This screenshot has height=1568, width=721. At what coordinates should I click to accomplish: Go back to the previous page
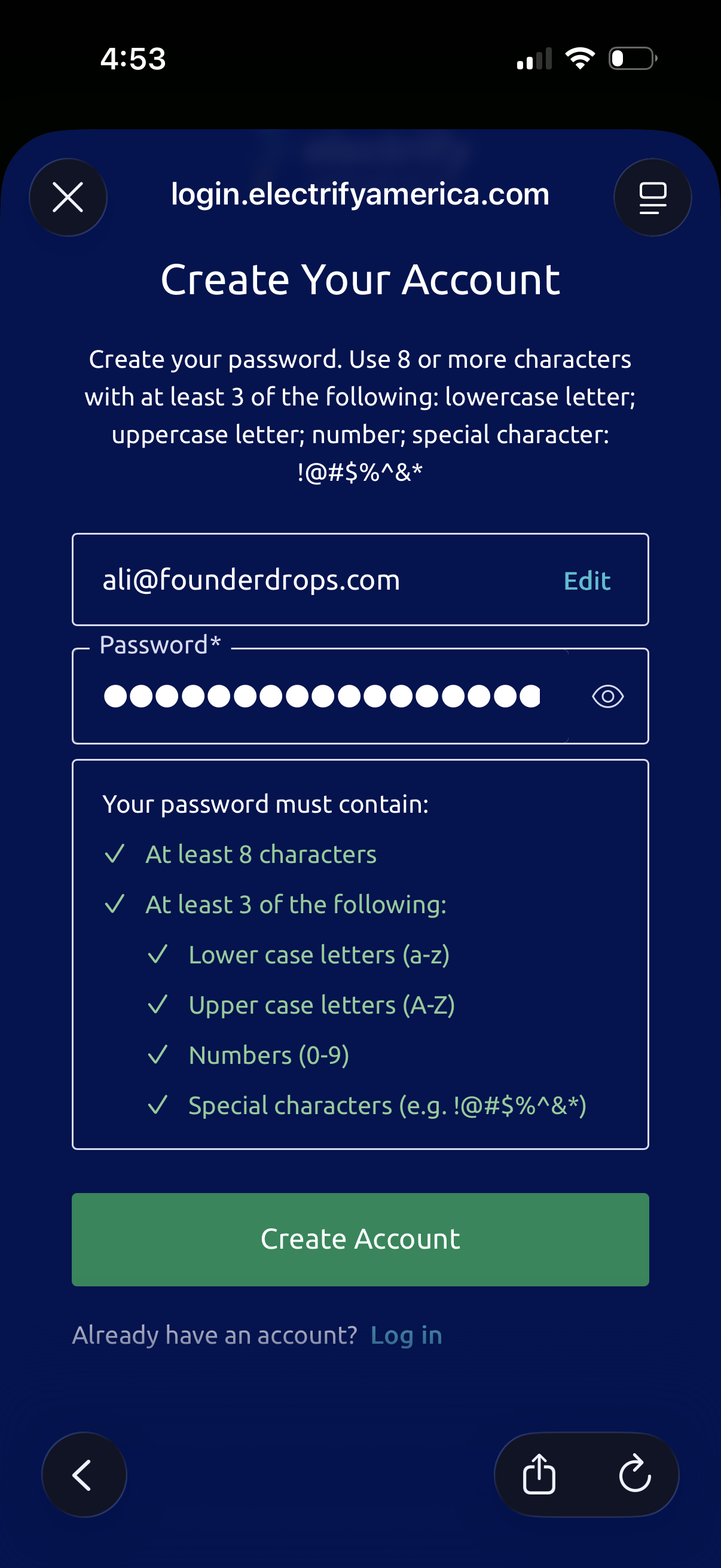click(x=83, y=1474)
